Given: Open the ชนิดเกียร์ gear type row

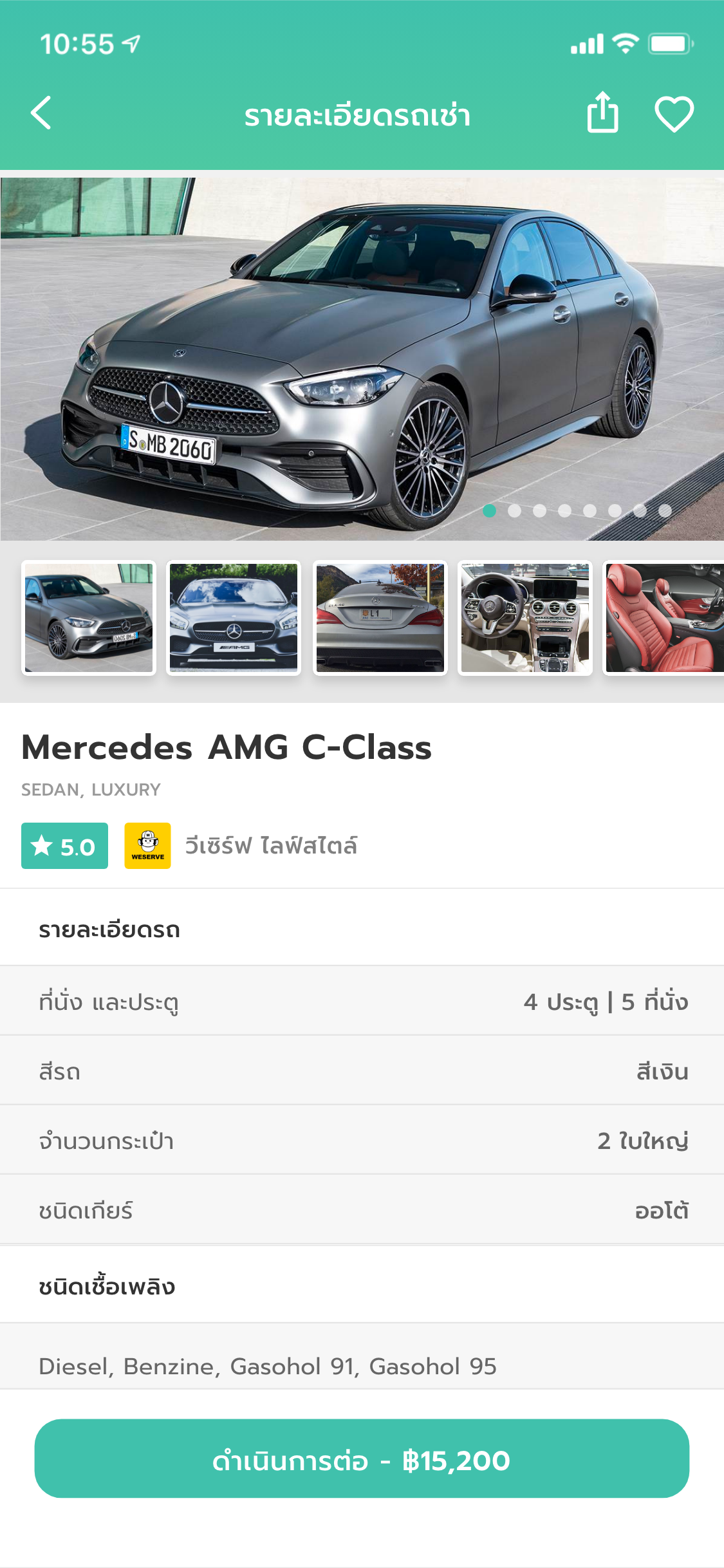Looking at the screenshot, I should click(x=362, y=1209).
